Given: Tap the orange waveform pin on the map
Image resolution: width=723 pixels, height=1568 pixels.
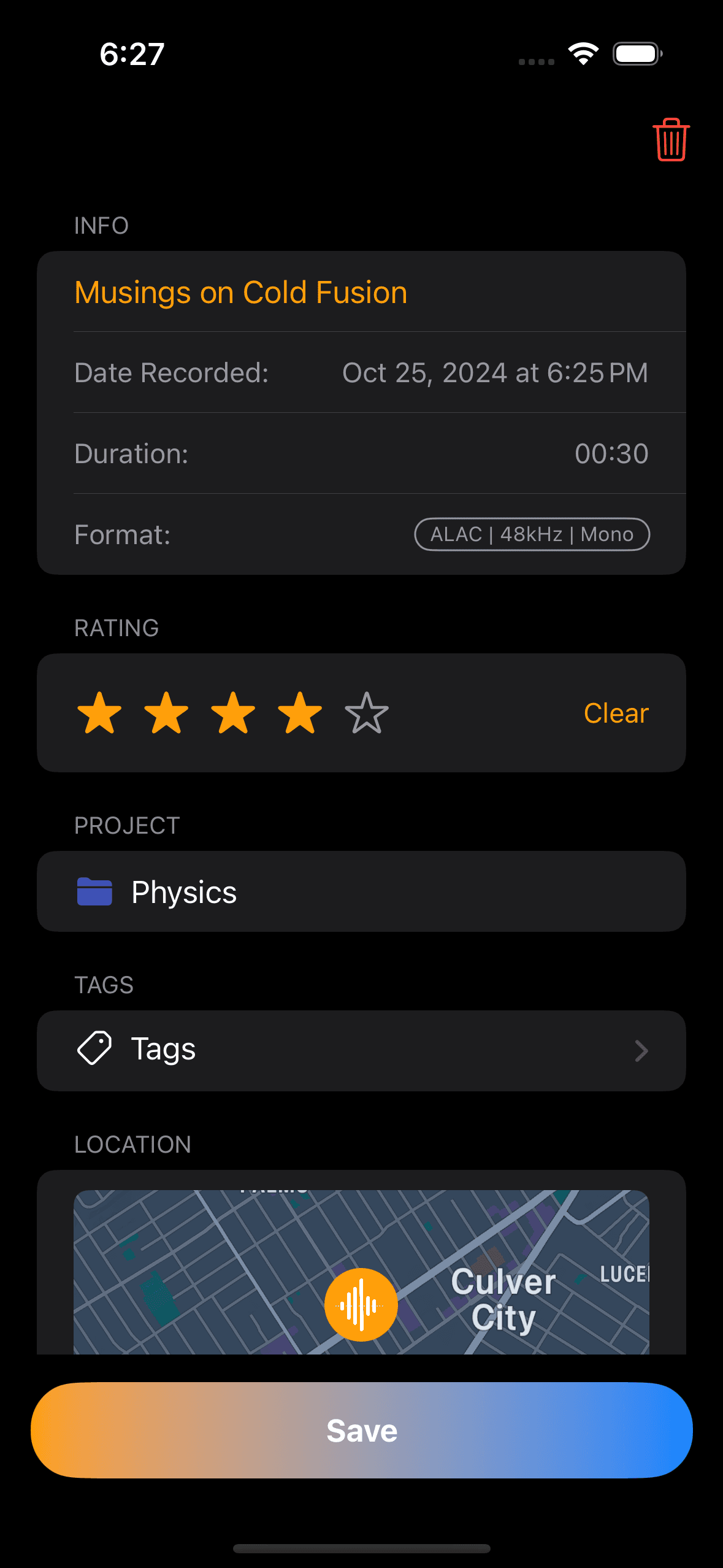Looking at the screenshot, I should [361, 1304].
